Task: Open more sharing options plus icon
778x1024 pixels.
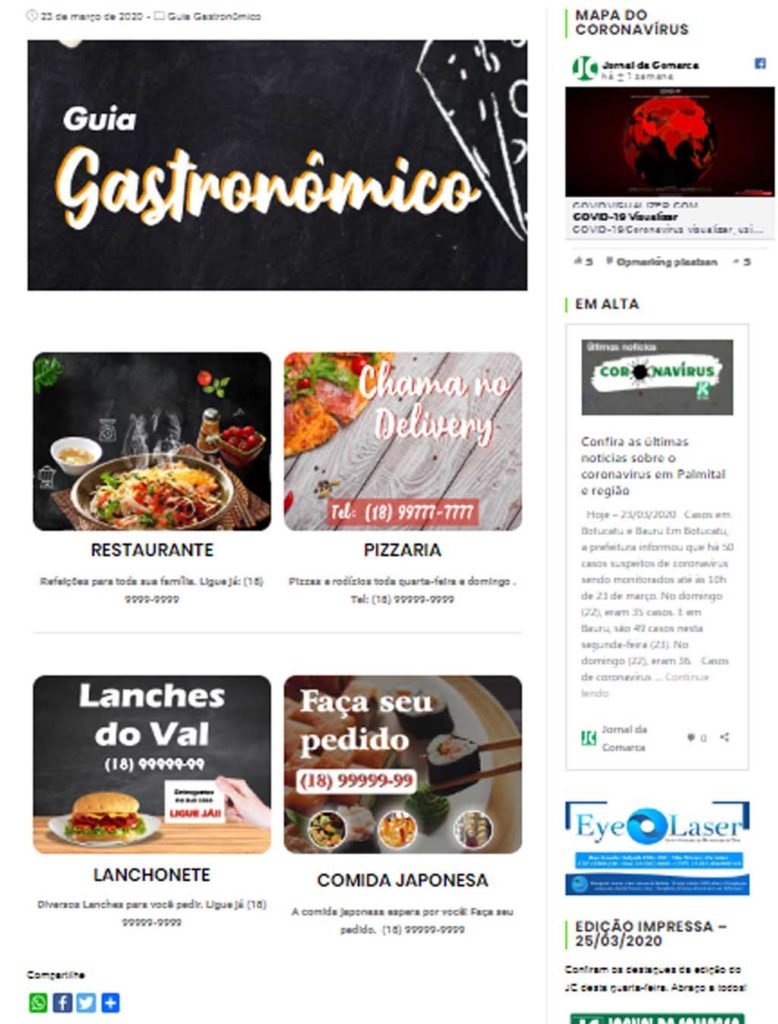Action: [110, 1002]
